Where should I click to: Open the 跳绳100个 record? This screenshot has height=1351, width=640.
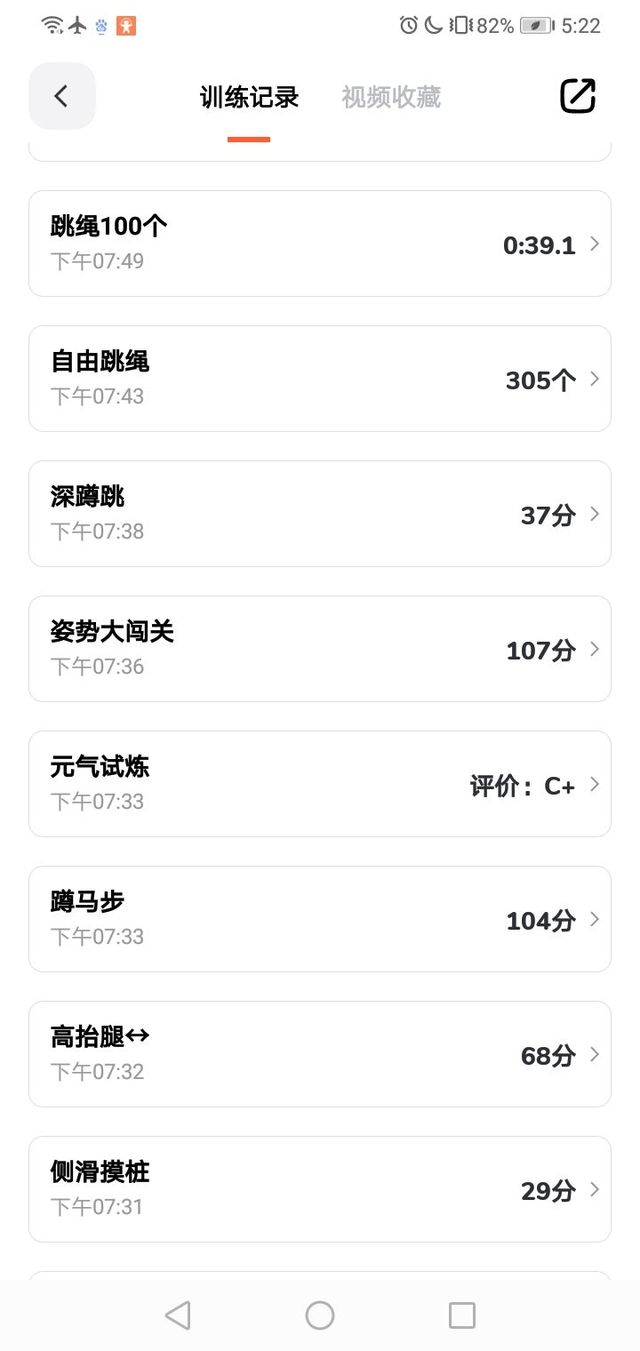[320, 243]
